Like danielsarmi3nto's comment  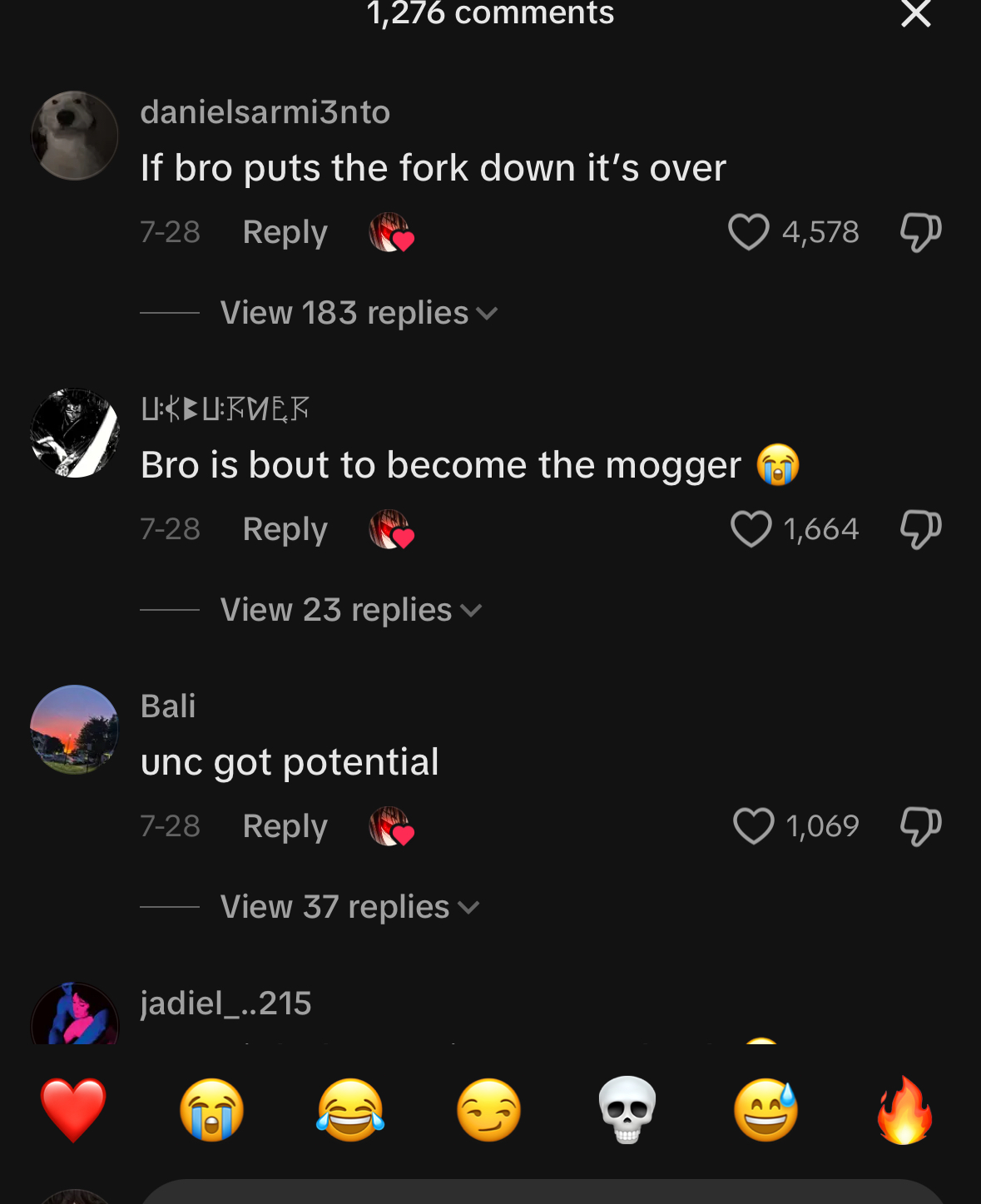(748, 232)
